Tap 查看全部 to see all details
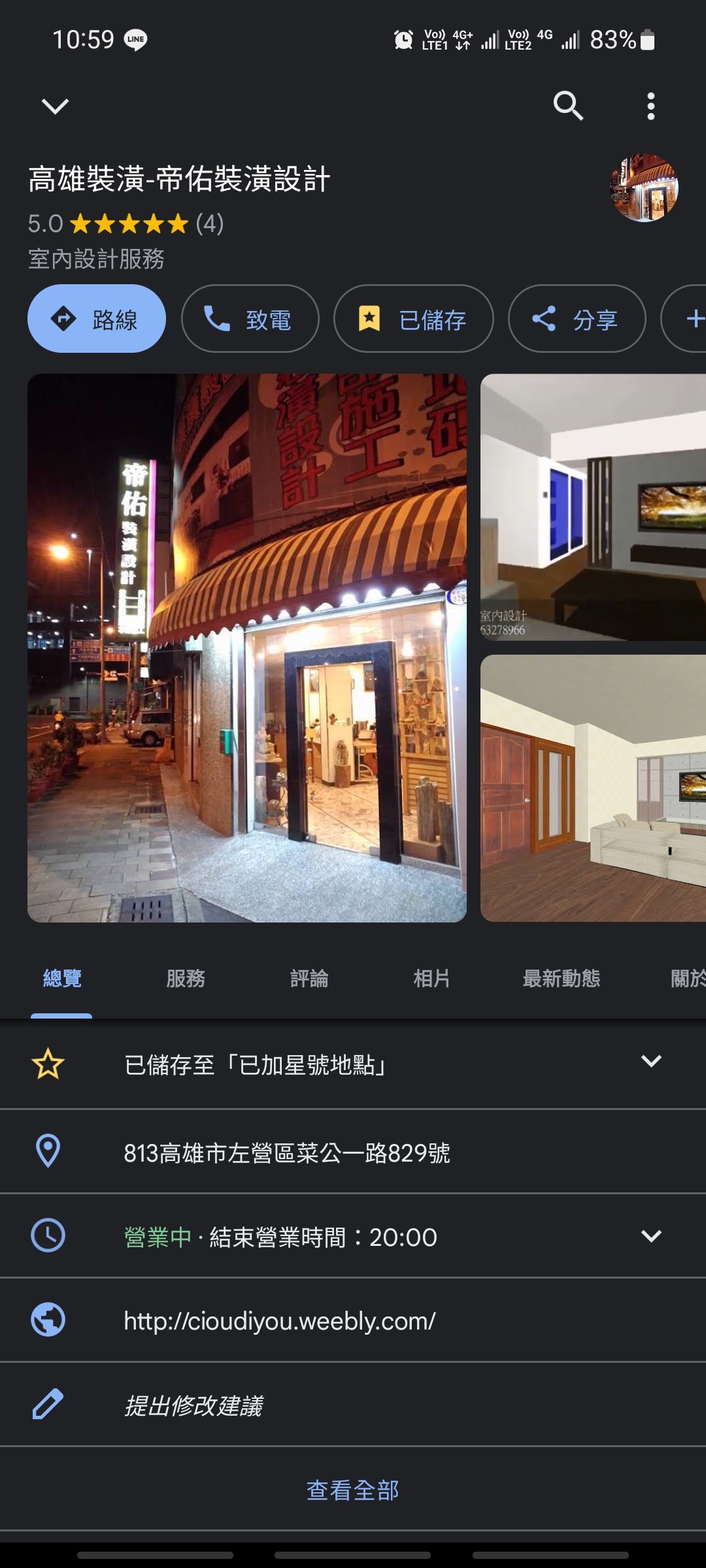 (353, 1490)
